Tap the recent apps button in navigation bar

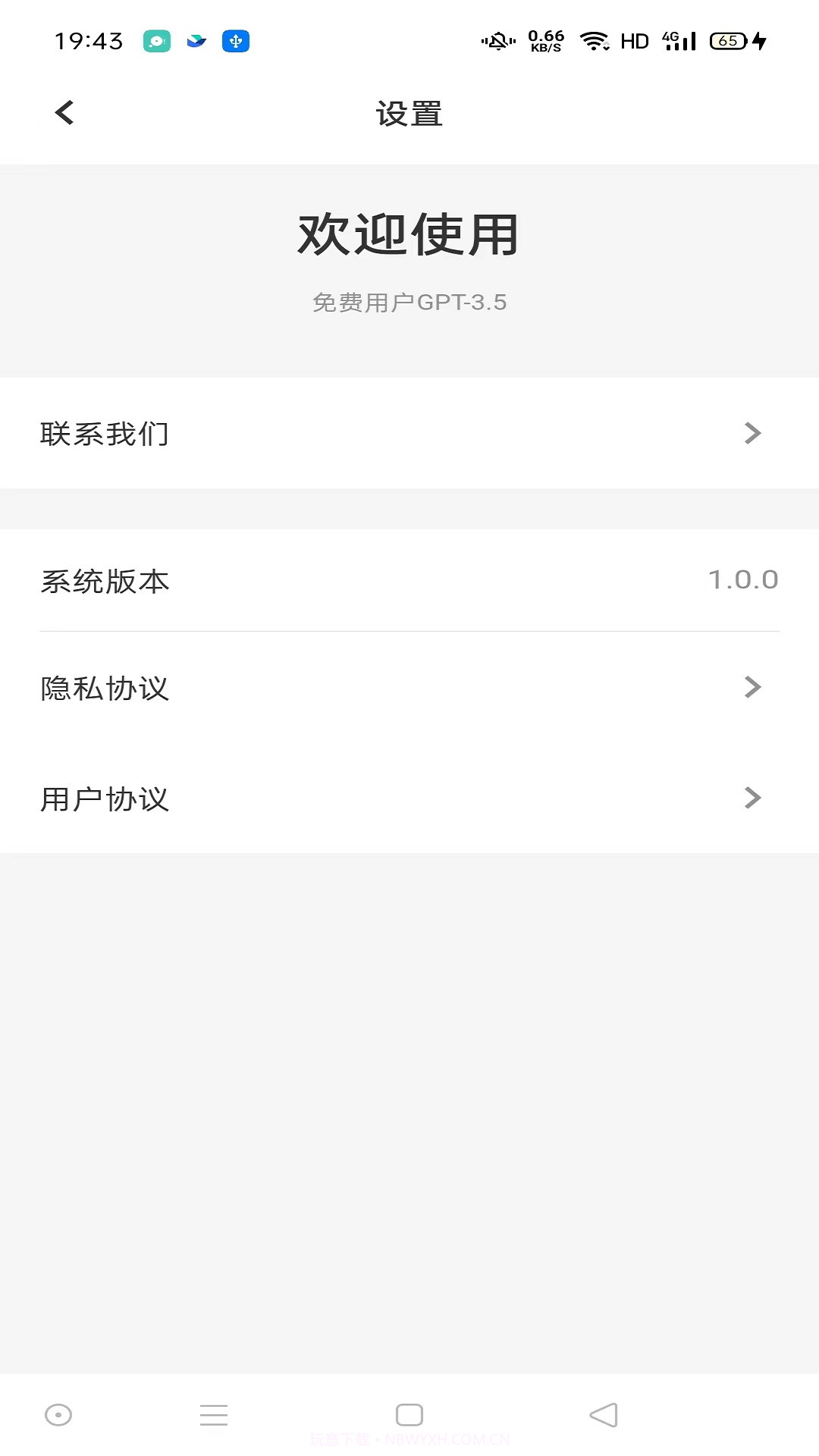coord(215,1414)
